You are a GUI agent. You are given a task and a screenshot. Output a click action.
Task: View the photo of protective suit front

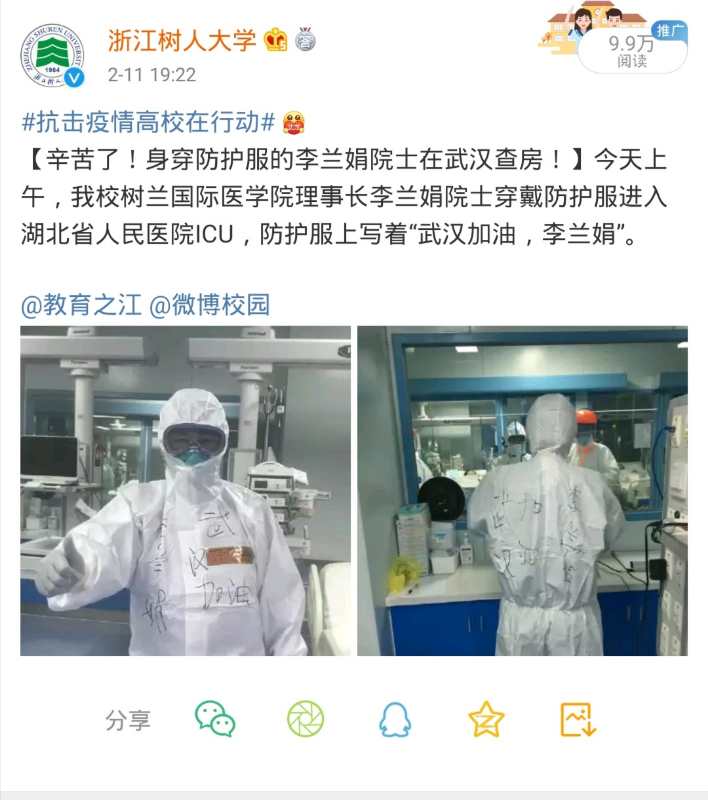tap(185, 490)
